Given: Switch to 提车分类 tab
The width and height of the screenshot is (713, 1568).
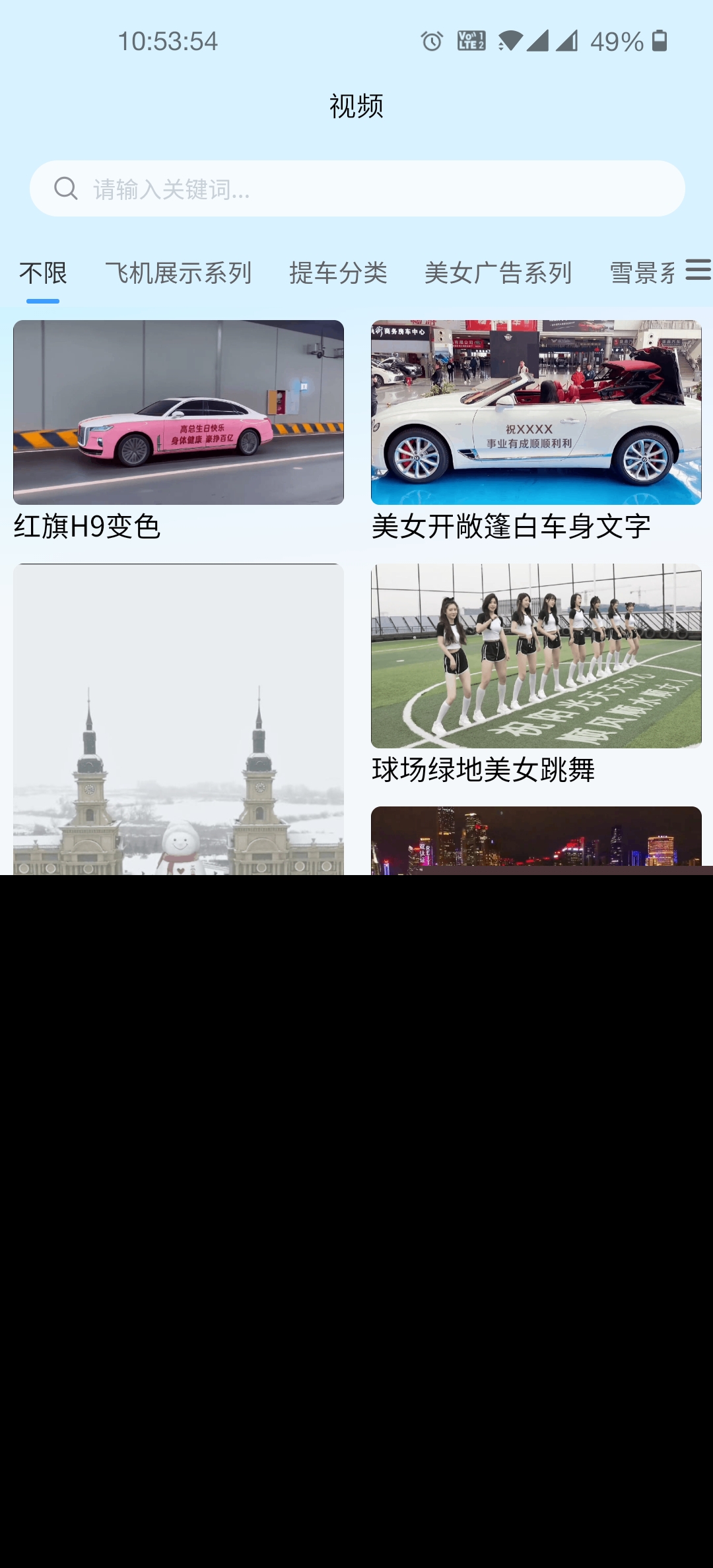Looking at the screenshot, I should tap(338, 273).
